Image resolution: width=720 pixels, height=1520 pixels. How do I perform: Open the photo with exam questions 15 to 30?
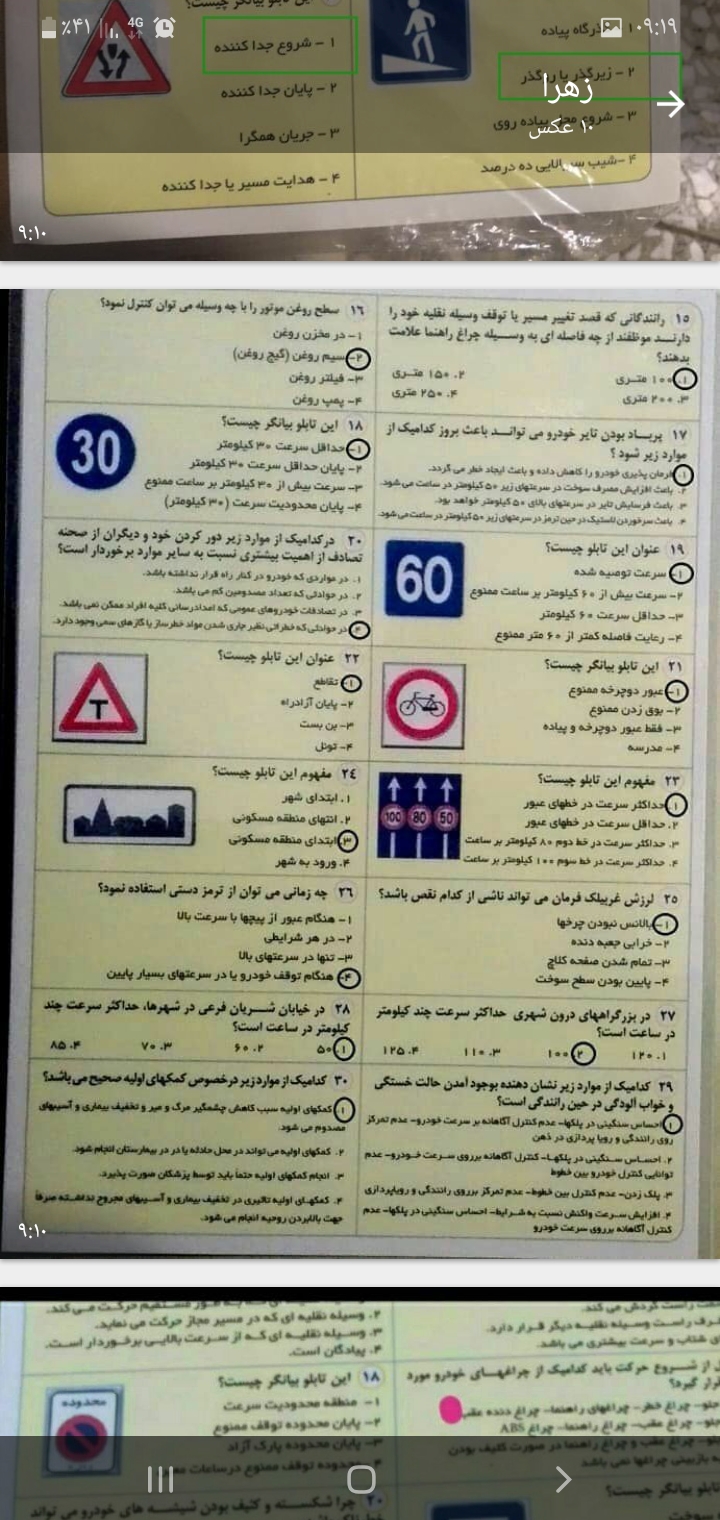pyautogui.click(x=360, y=770)
